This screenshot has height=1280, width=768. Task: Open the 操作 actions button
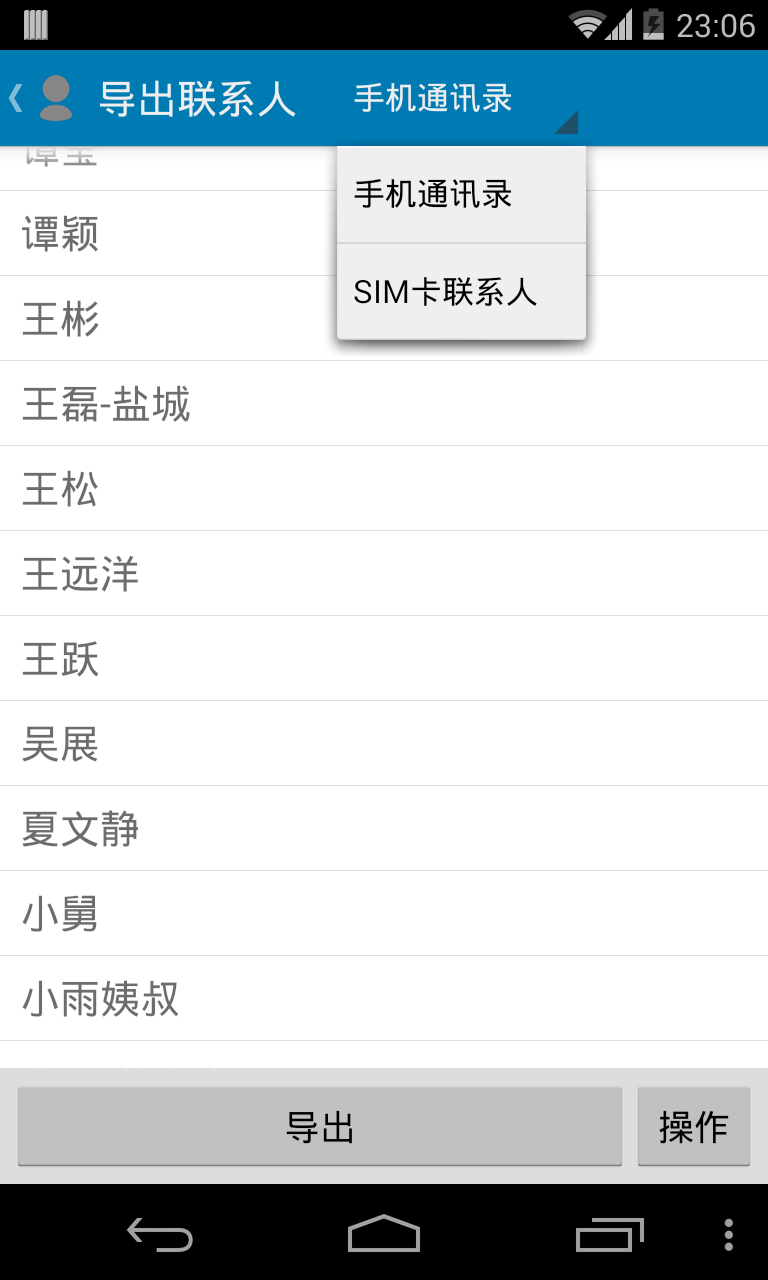click(693, 1127)
